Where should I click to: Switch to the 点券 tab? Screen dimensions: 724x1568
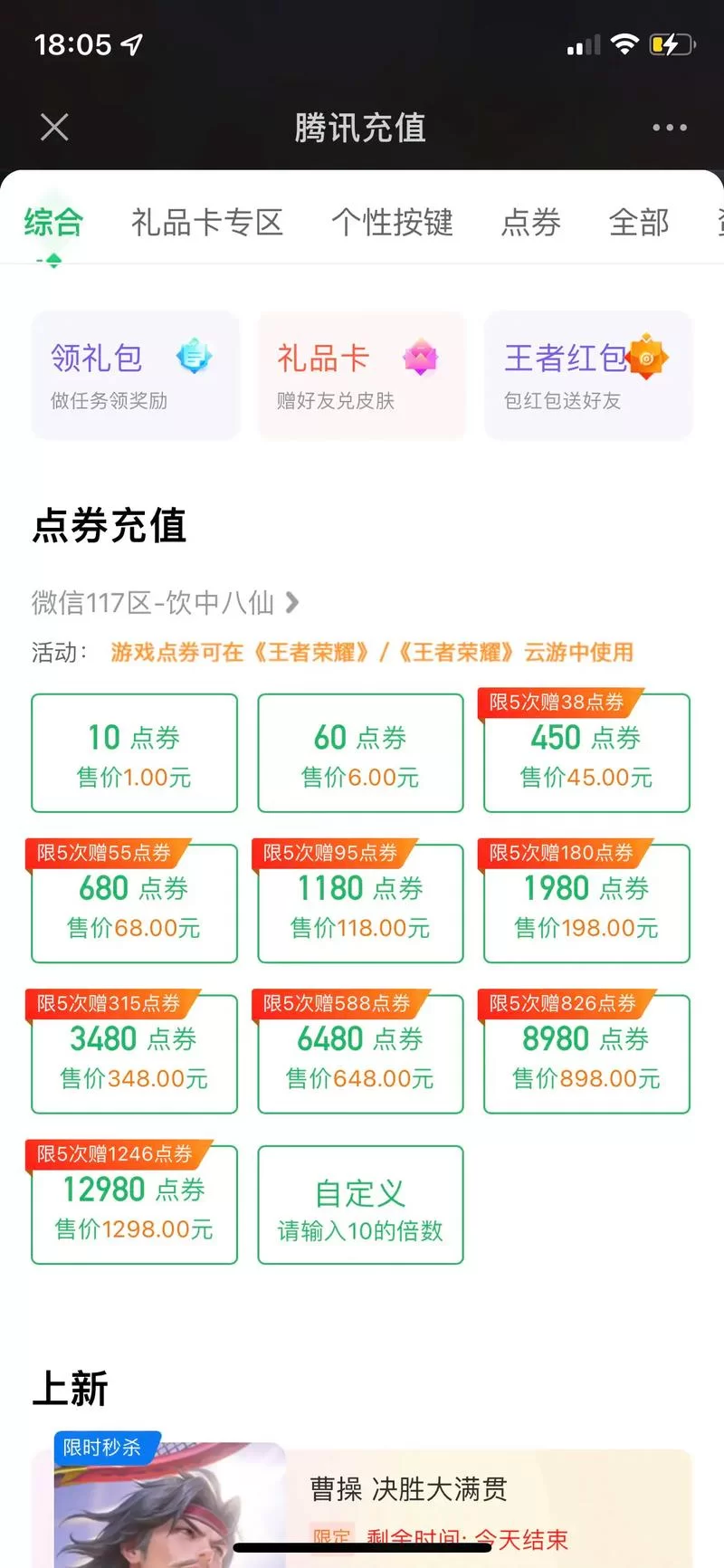[x=531, y=224]
